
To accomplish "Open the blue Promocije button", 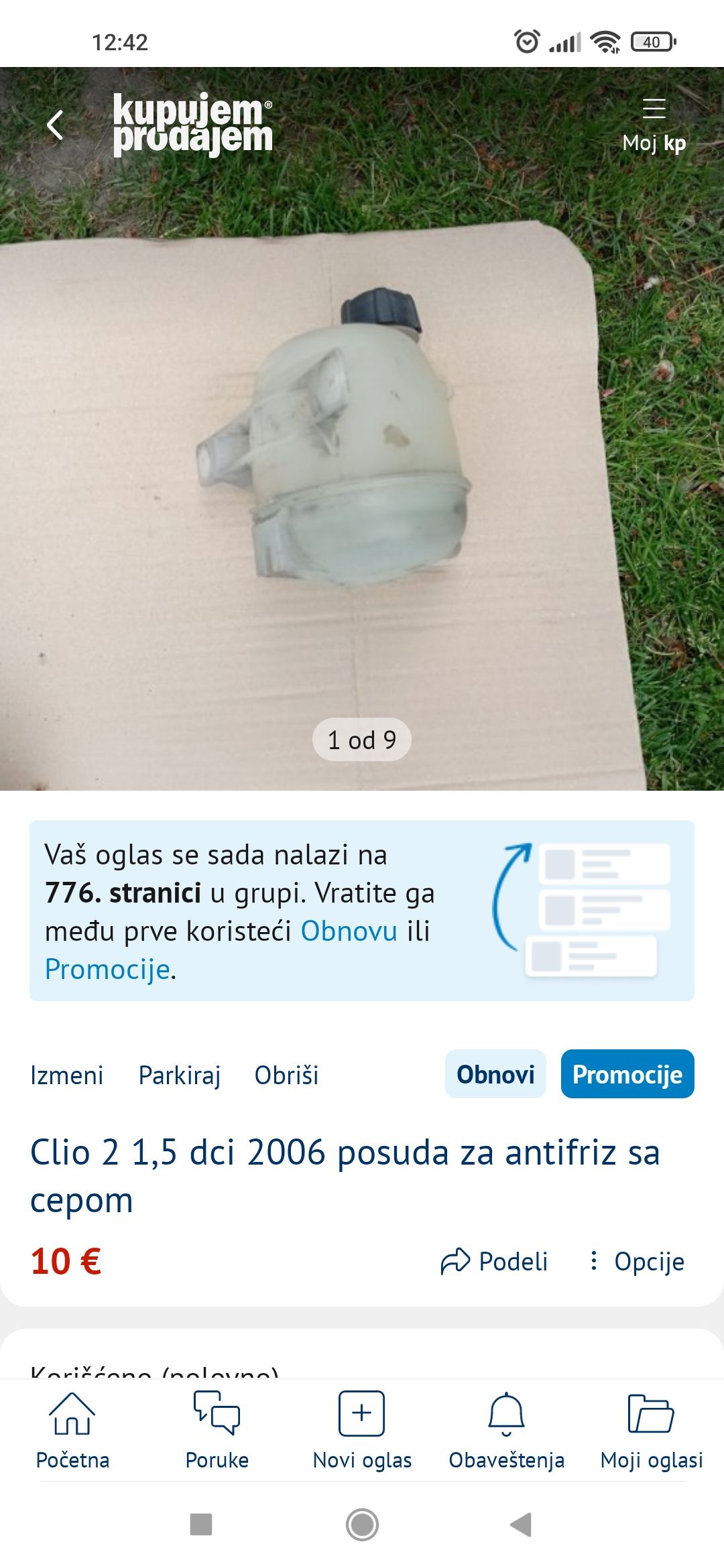I will point(627,1074).
